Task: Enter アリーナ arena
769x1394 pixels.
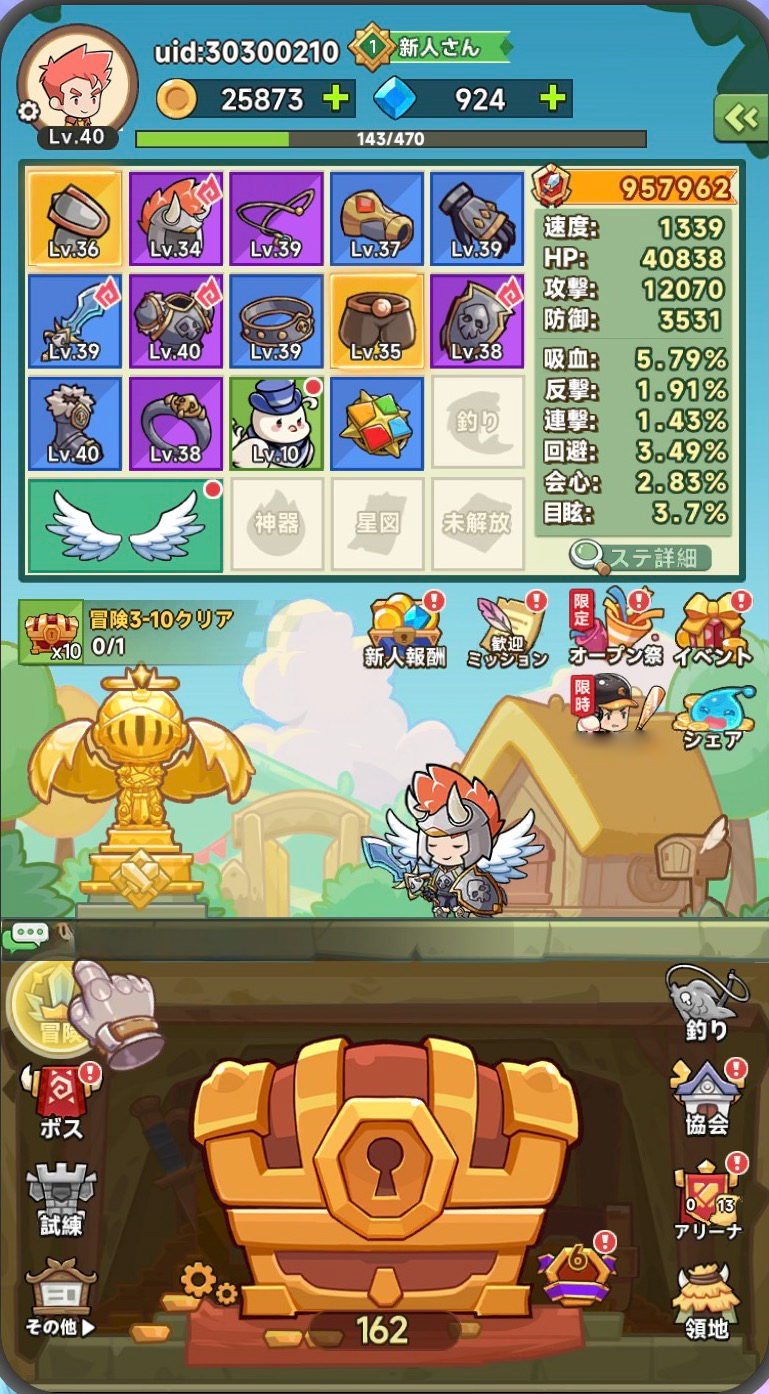Action: point(706,1200)
